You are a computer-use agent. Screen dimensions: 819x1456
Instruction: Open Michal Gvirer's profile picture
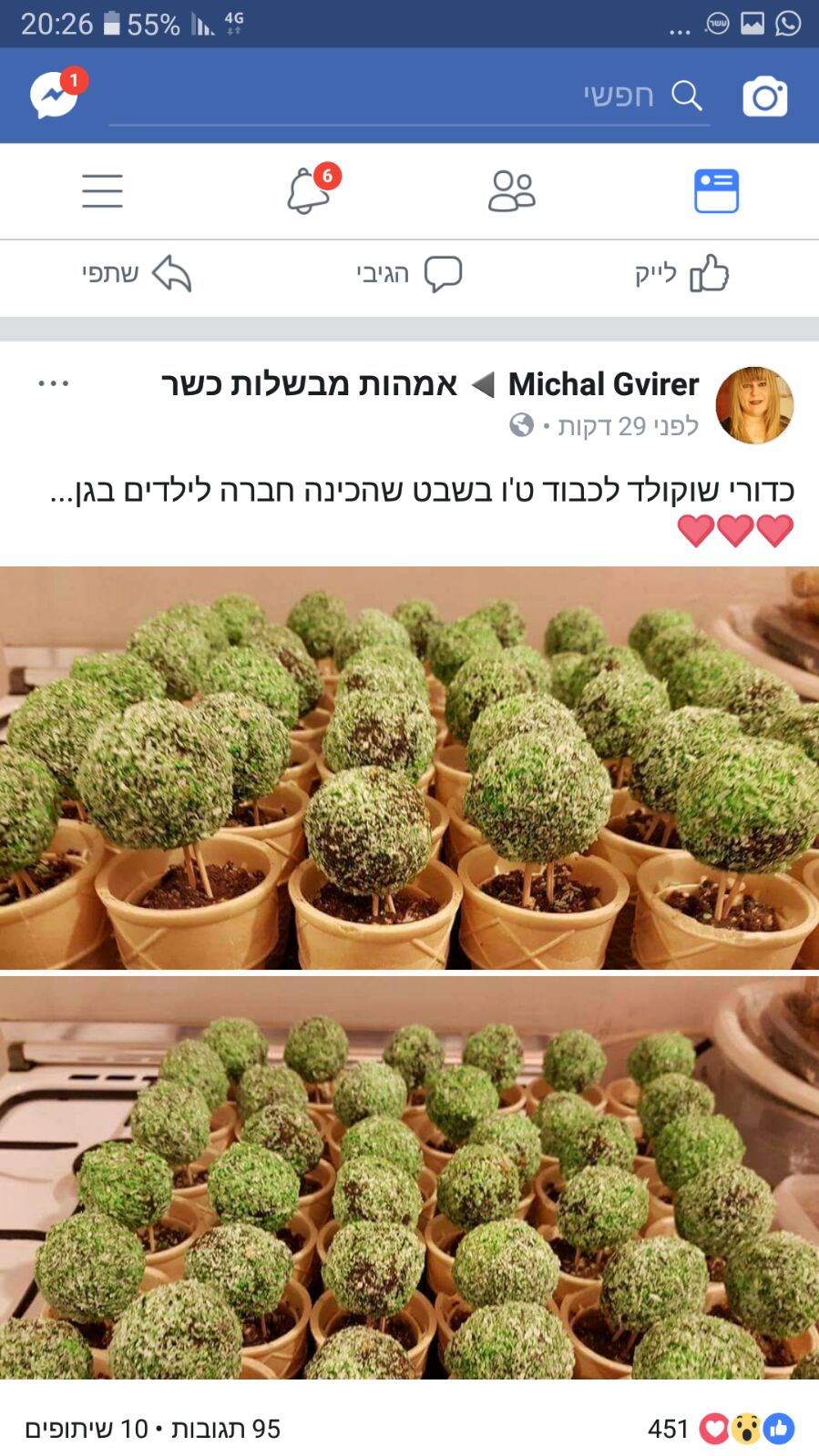coord(754,405)
